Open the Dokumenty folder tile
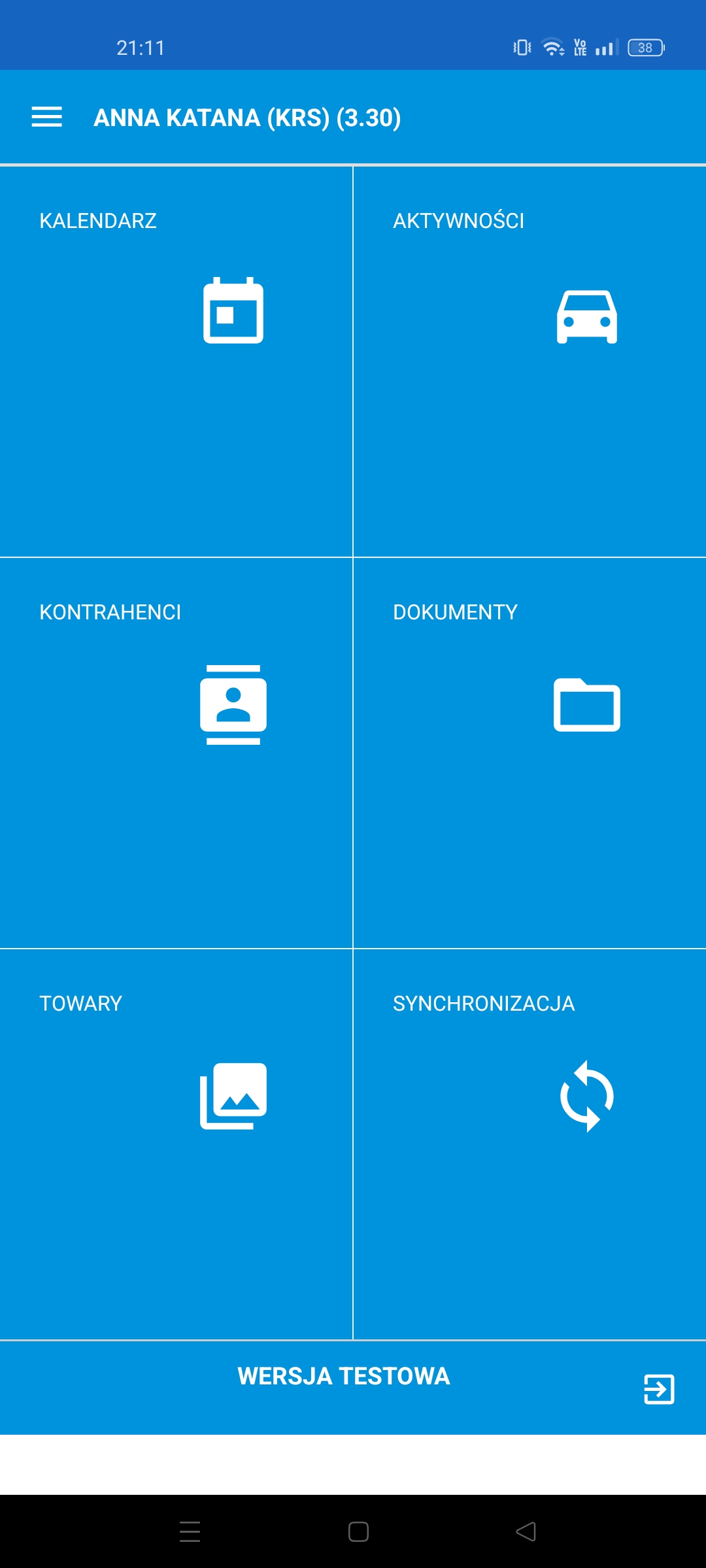Screen dimensions: 706x1568 pos(529,753)
